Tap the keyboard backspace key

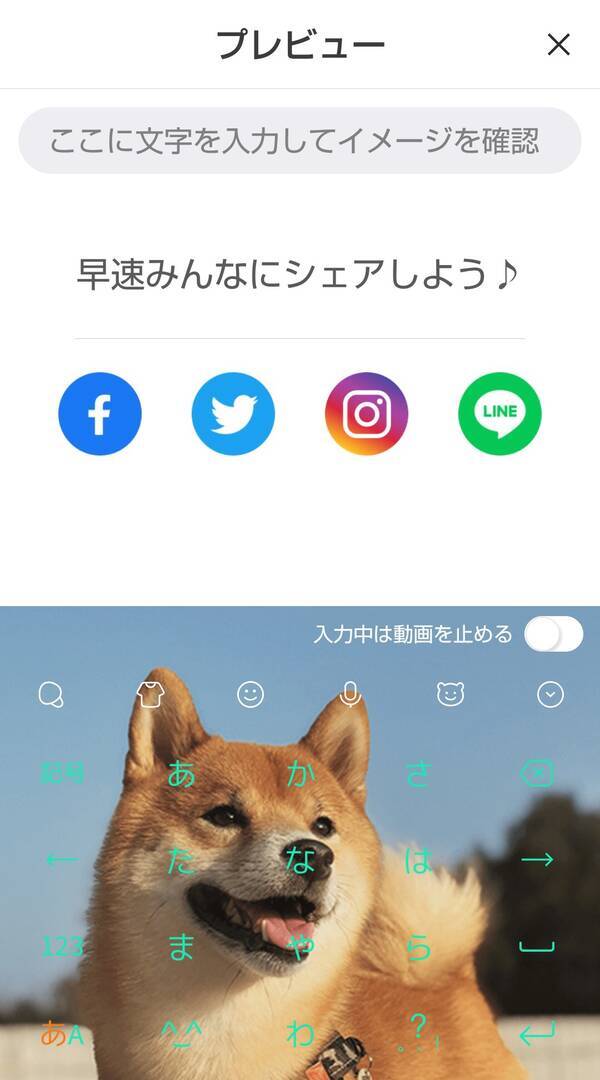[x=537, y=773]
